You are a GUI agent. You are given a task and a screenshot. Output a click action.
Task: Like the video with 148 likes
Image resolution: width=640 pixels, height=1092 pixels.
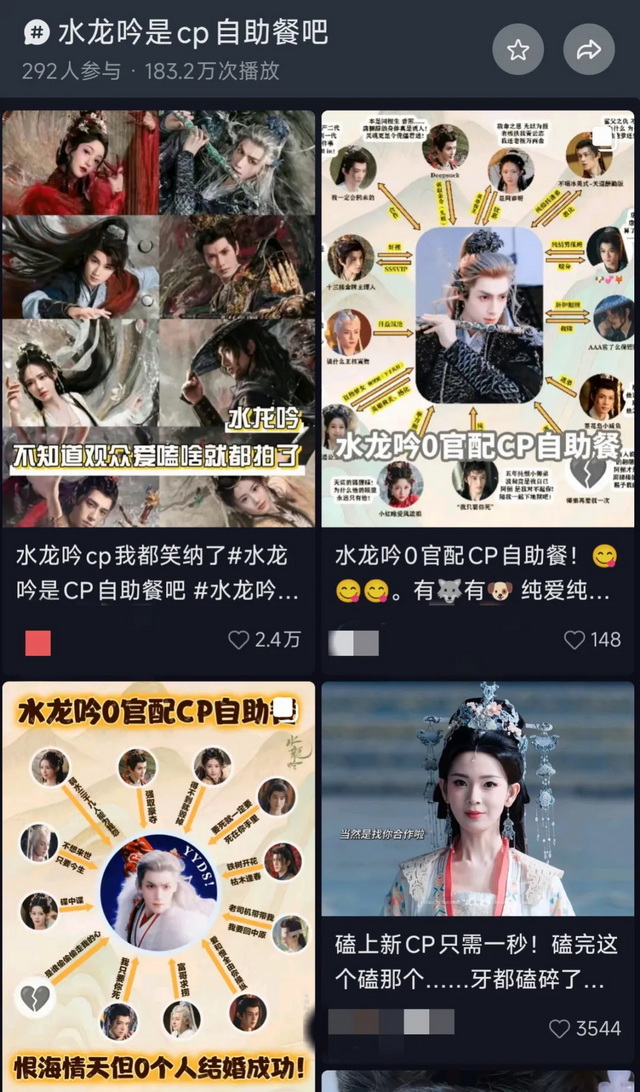(x=574, y=640)
